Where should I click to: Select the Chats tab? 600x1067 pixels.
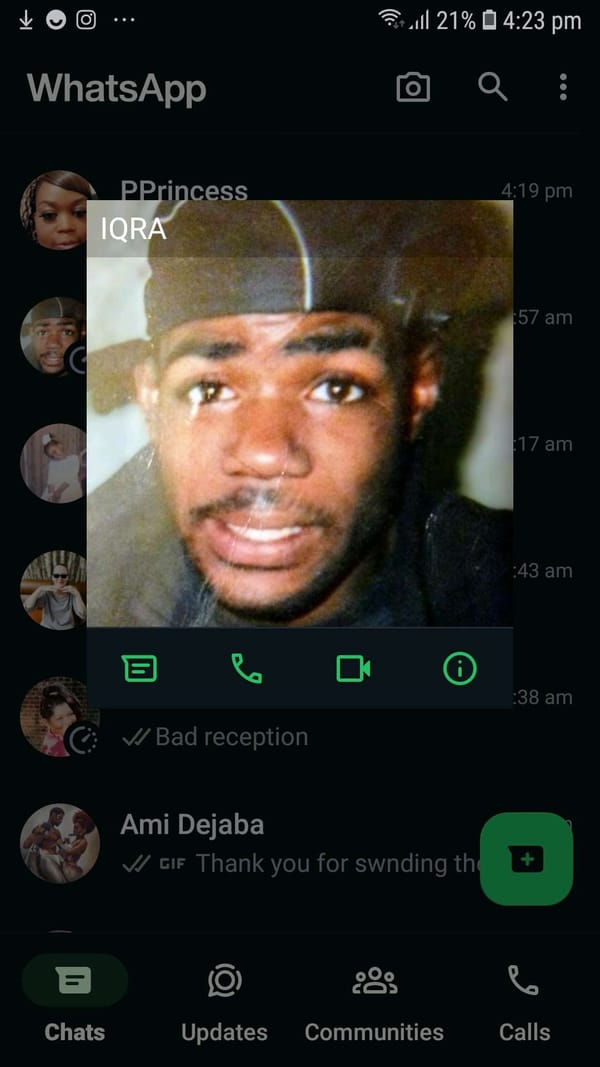coord(75,998)
